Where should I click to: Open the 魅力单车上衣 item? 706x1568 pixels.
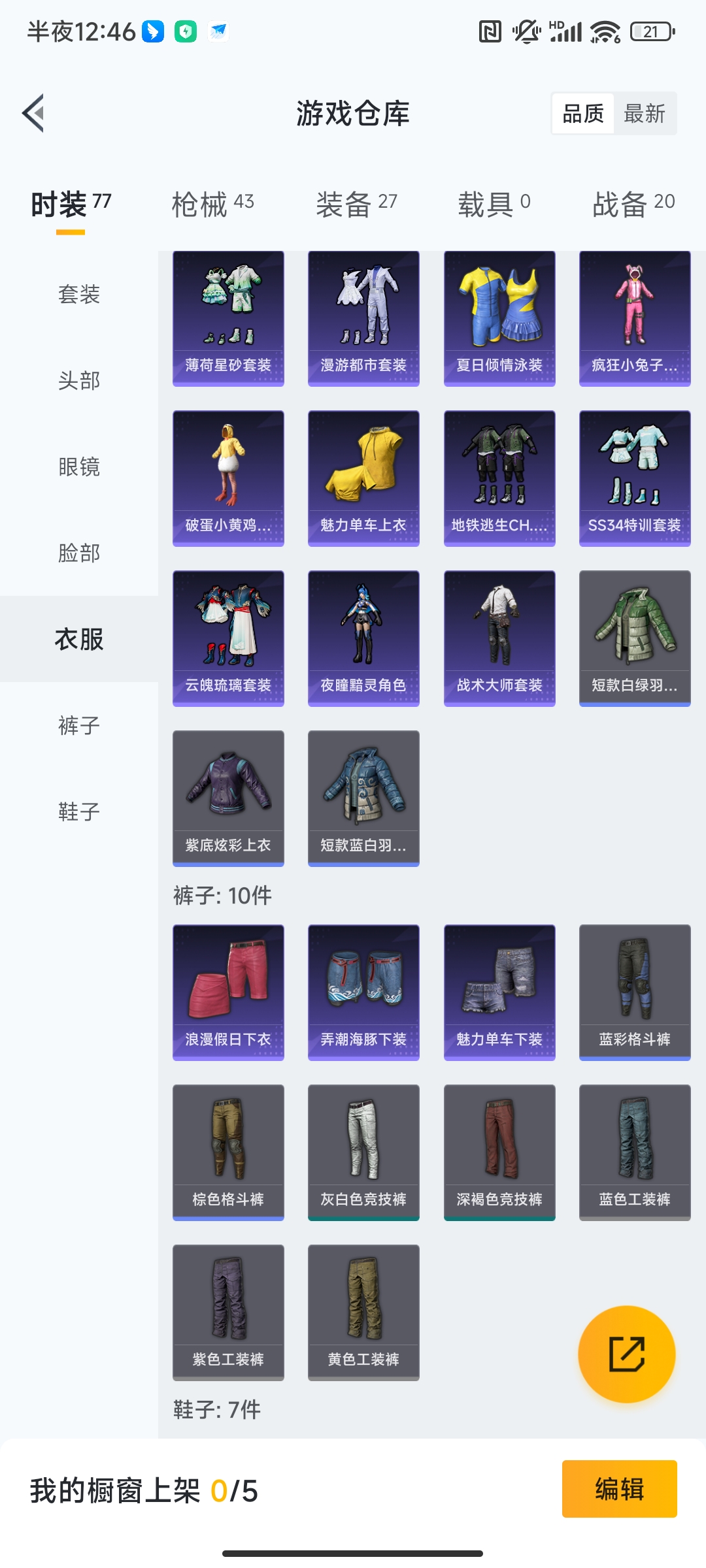pos(363,478)
